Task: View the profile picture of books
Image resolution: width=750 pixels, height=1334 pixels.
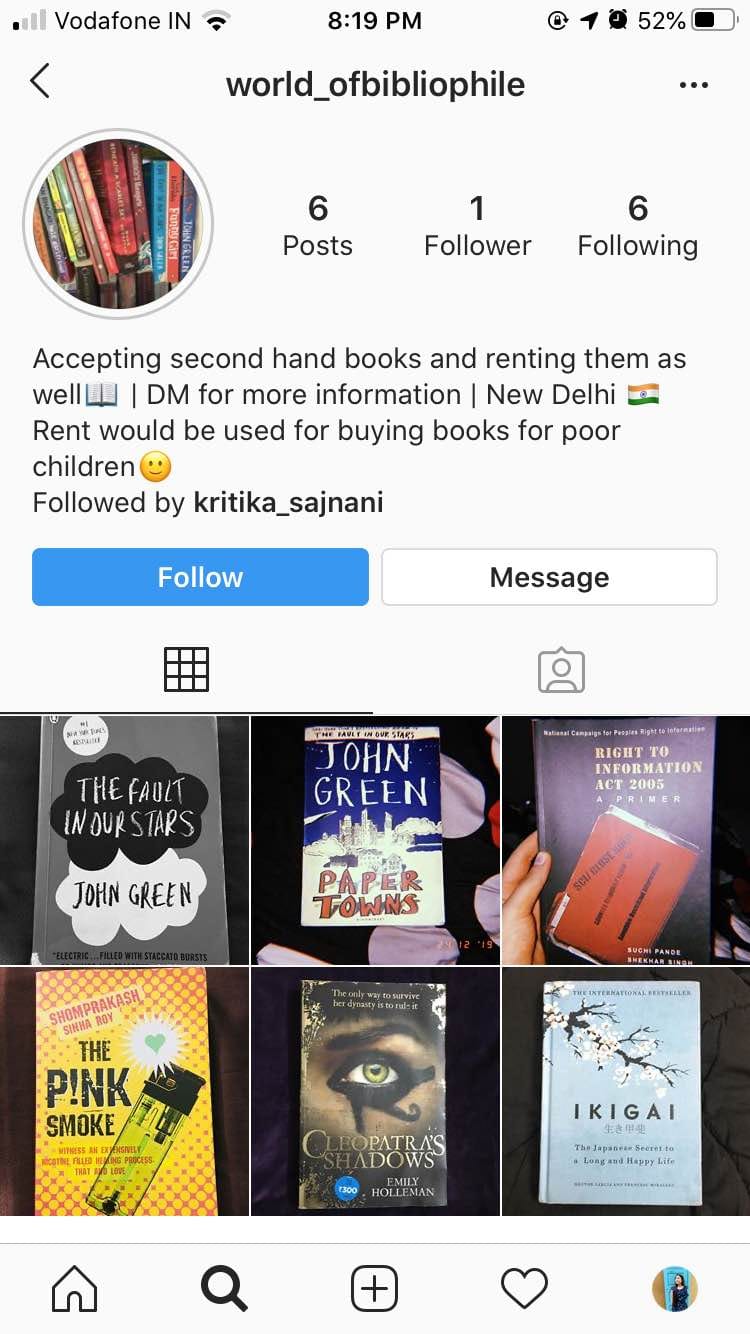Action: (x=118, y=224)
